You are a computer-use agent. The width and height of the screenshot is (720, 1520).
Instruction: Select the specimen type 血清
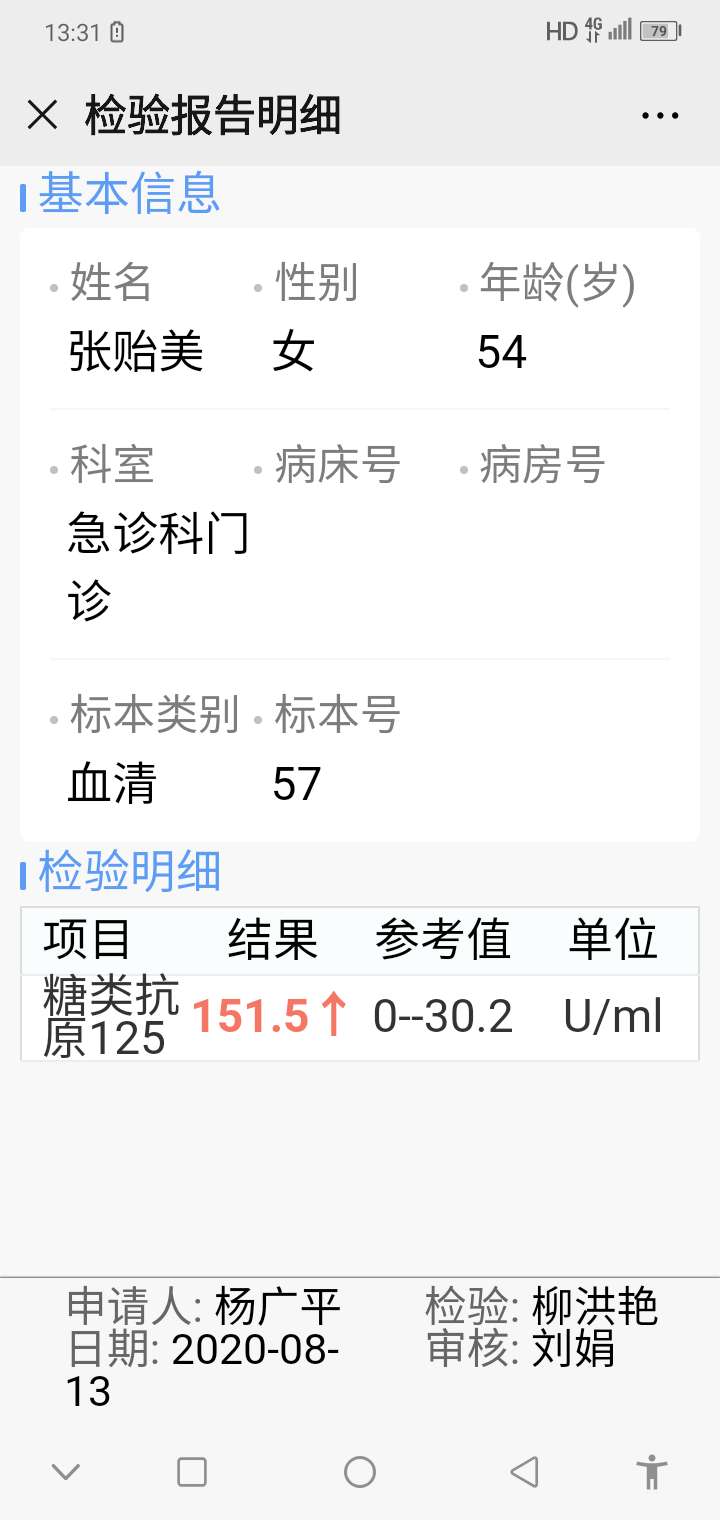pos(110,783)
